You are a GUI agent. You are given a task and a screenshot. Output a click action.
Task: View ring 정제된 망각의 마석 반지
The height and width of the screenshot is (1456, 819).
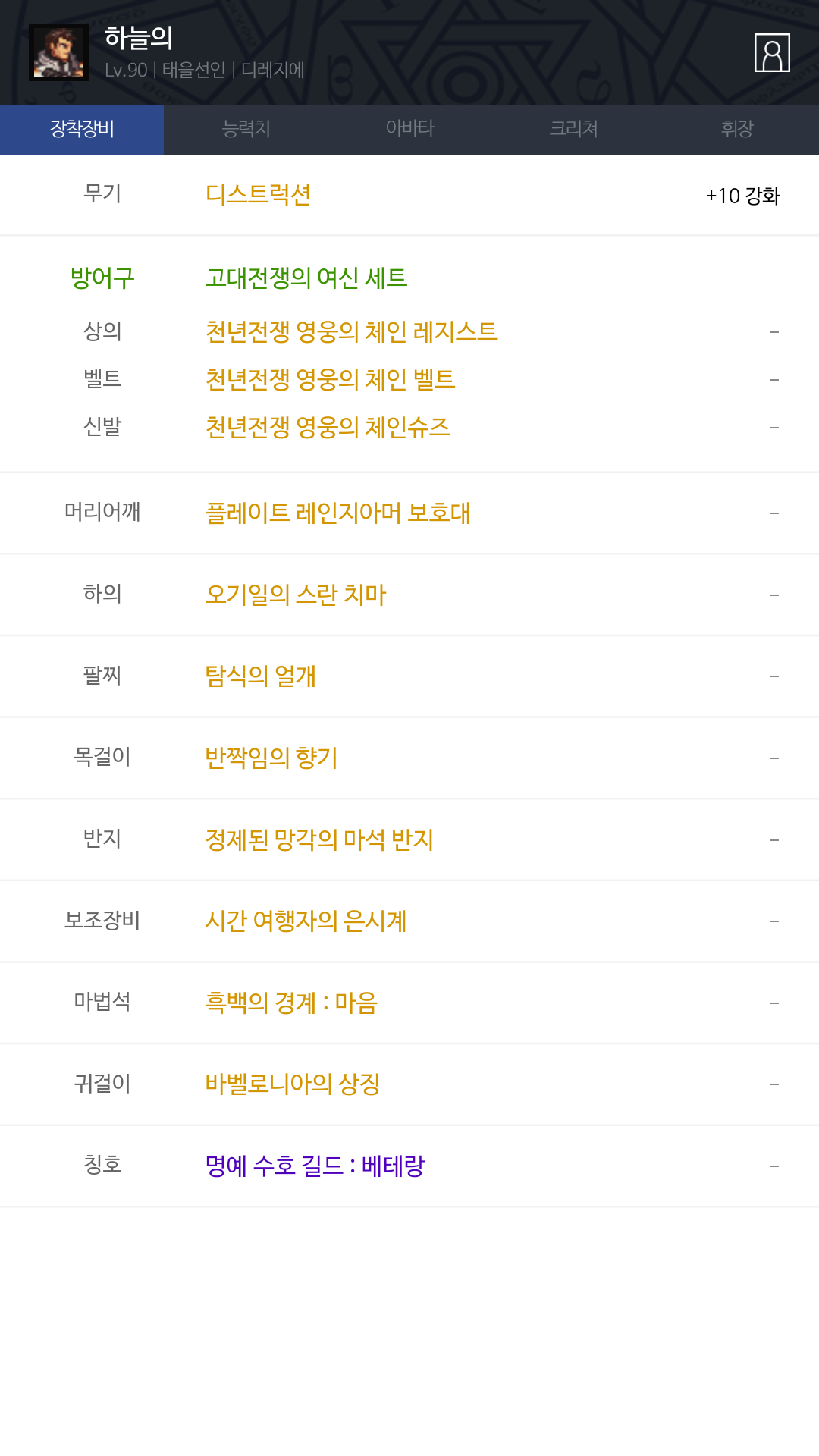pos(319,839)
